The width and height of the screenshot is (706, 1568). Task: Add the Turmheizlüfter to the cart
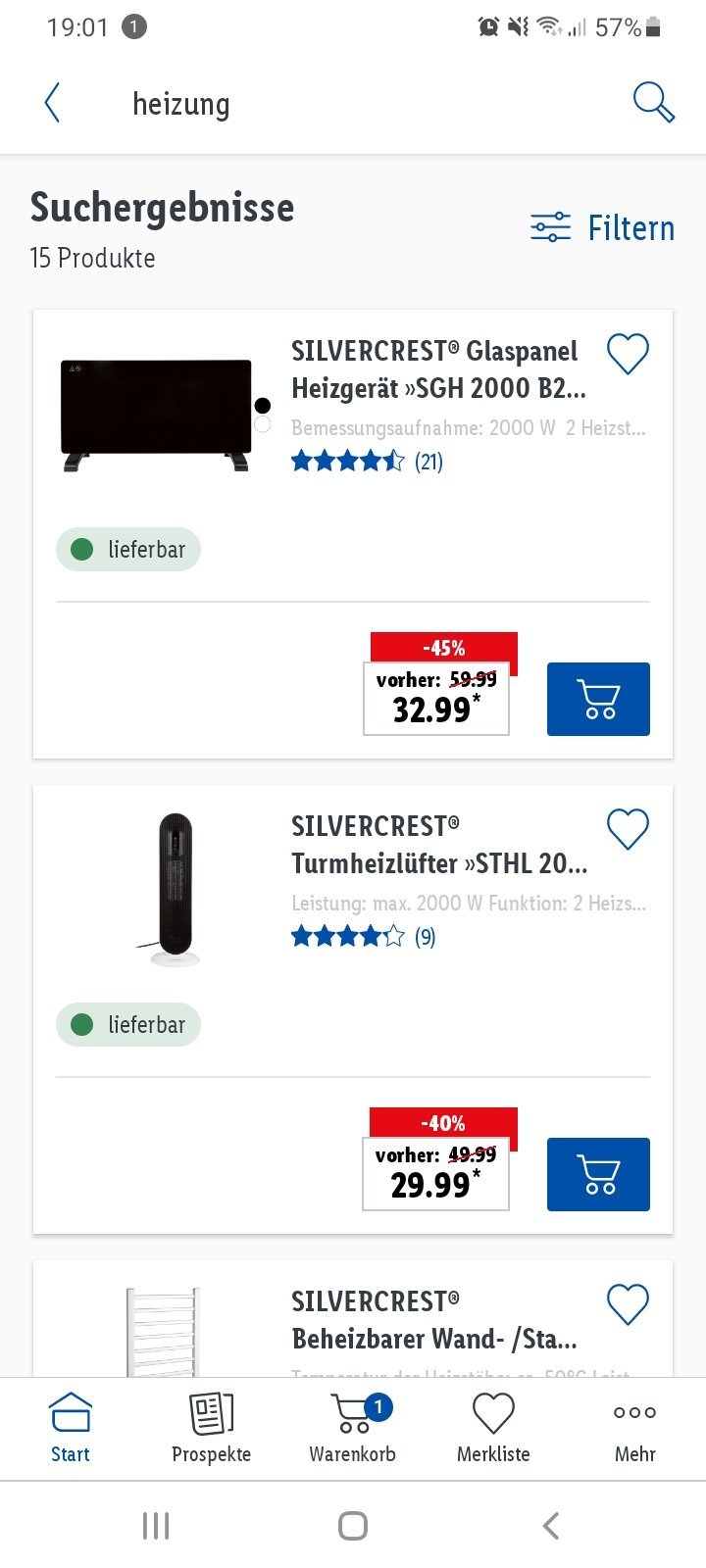598,1174
